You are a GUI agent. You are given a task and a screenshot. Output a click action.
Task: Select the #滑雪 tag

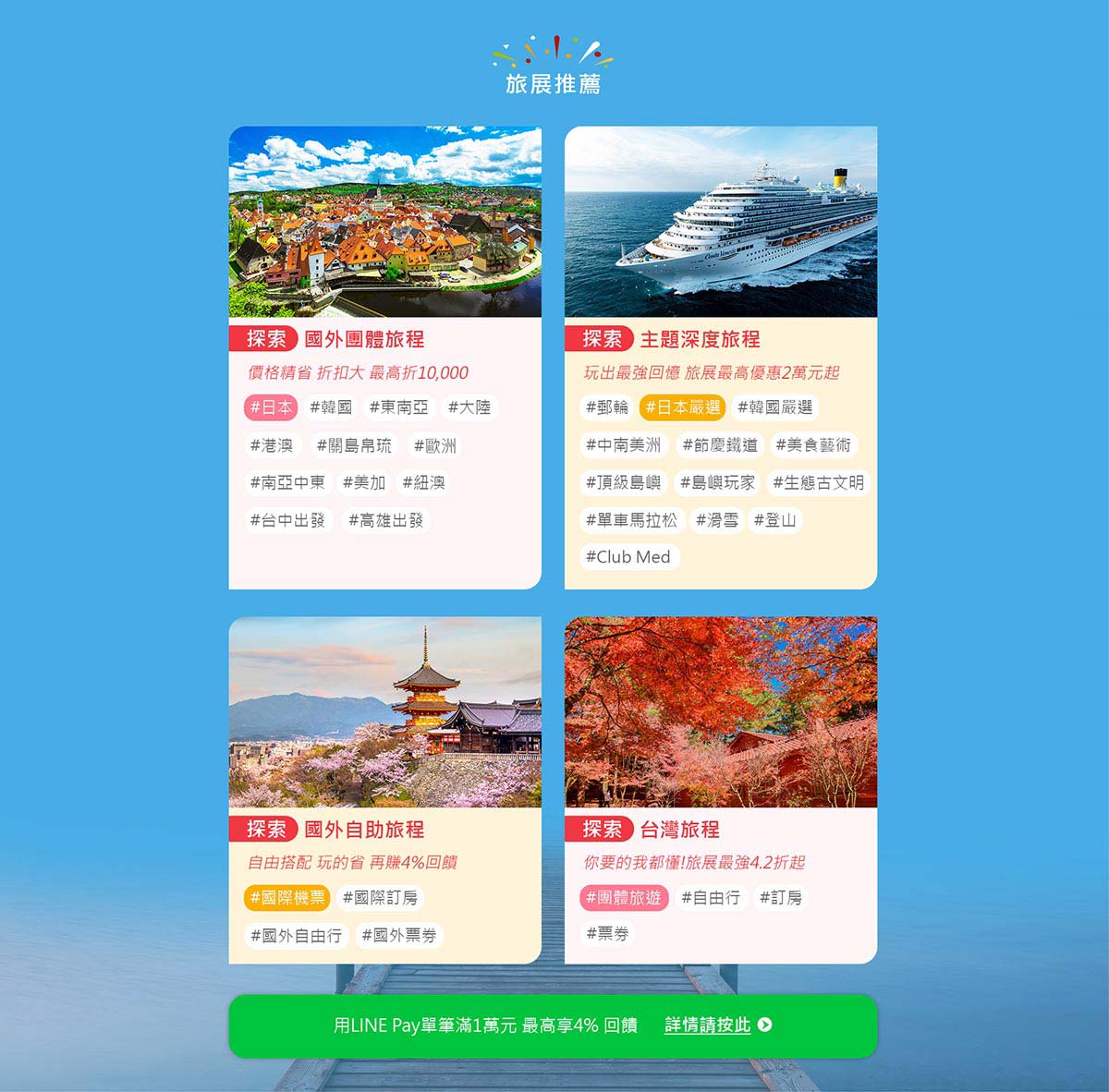pyautogui.click(x=717, y=520)
